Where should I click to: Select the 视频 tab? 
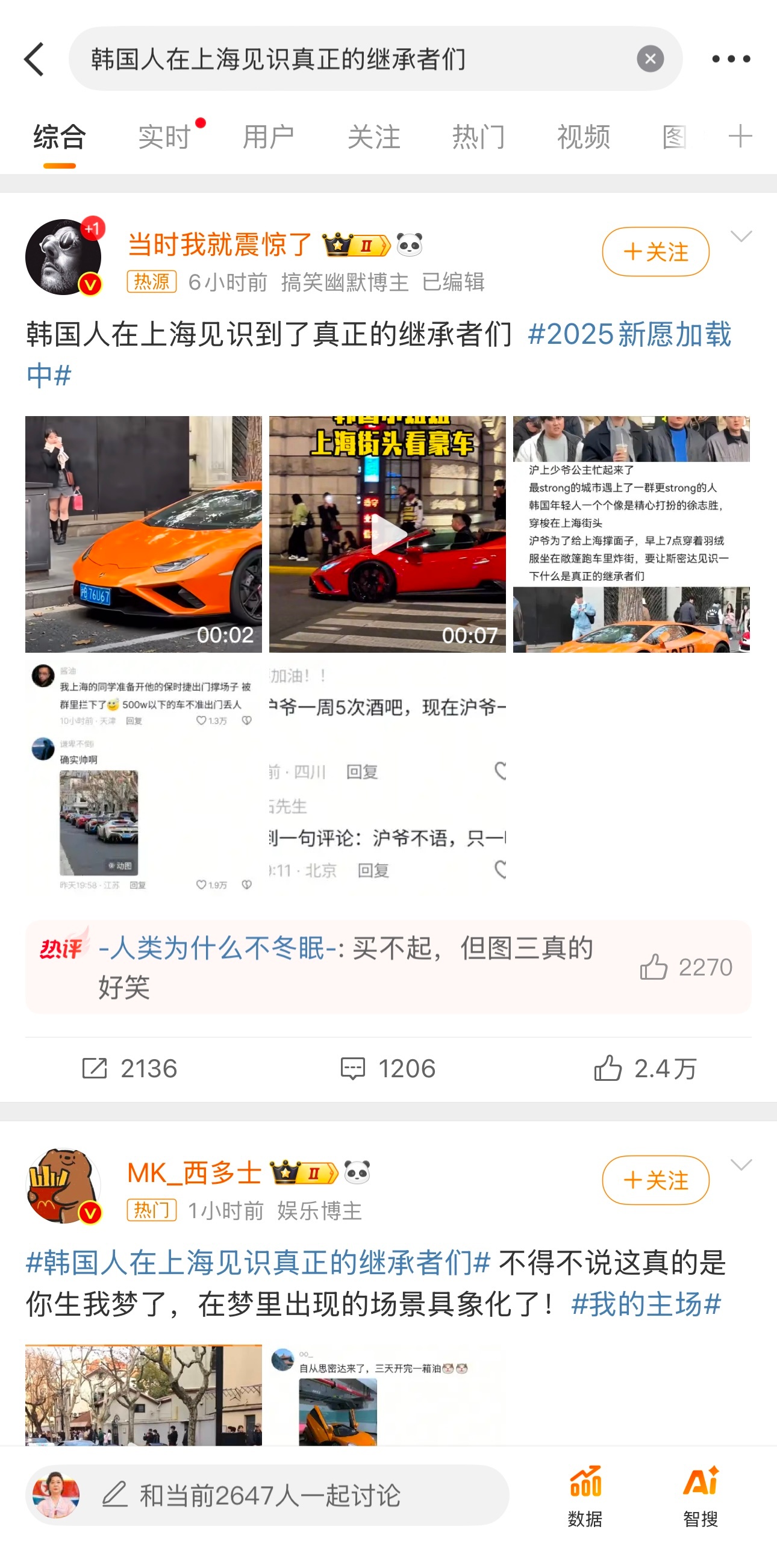(x=584, y=136)
